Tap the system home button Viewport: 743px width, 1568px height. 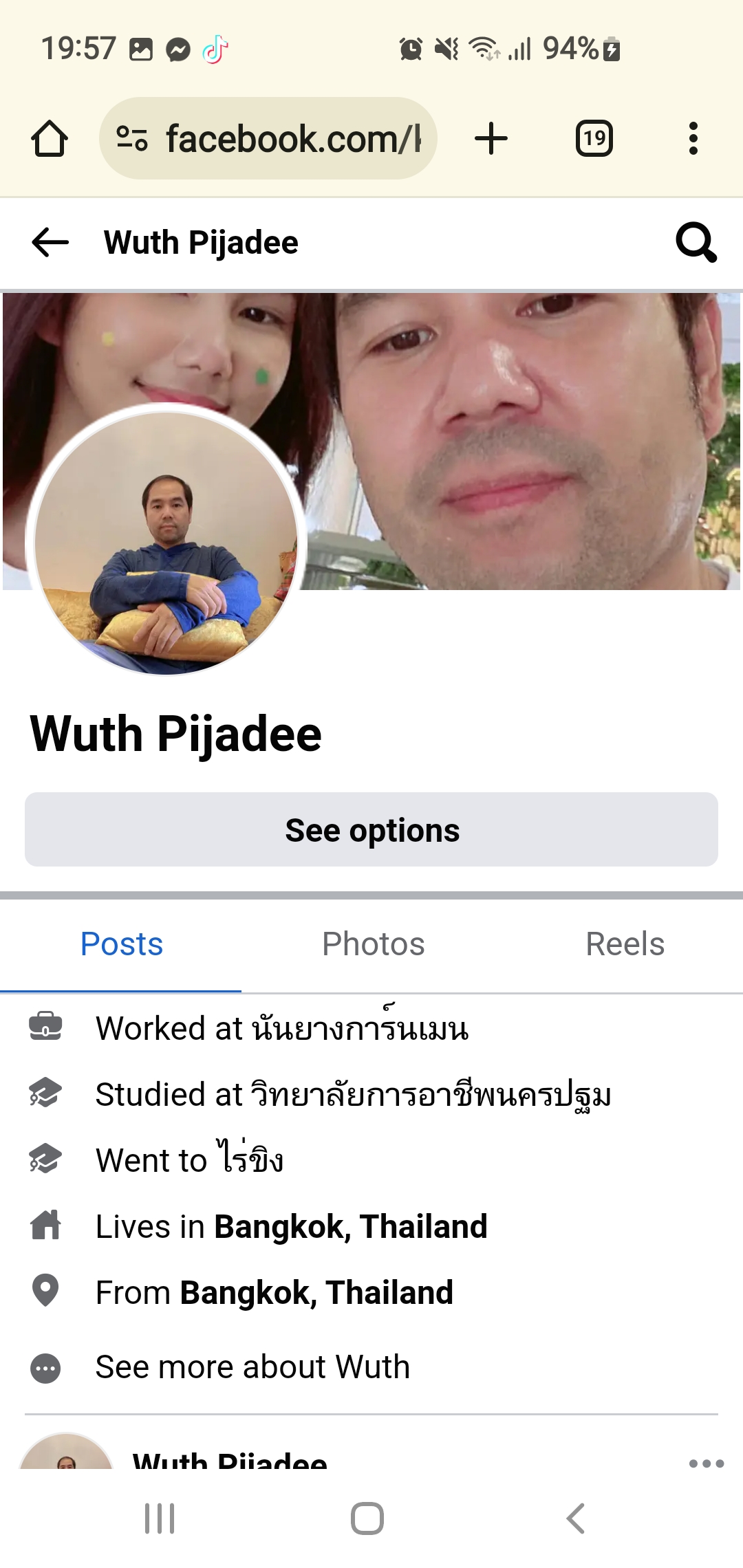(367, 1518)
